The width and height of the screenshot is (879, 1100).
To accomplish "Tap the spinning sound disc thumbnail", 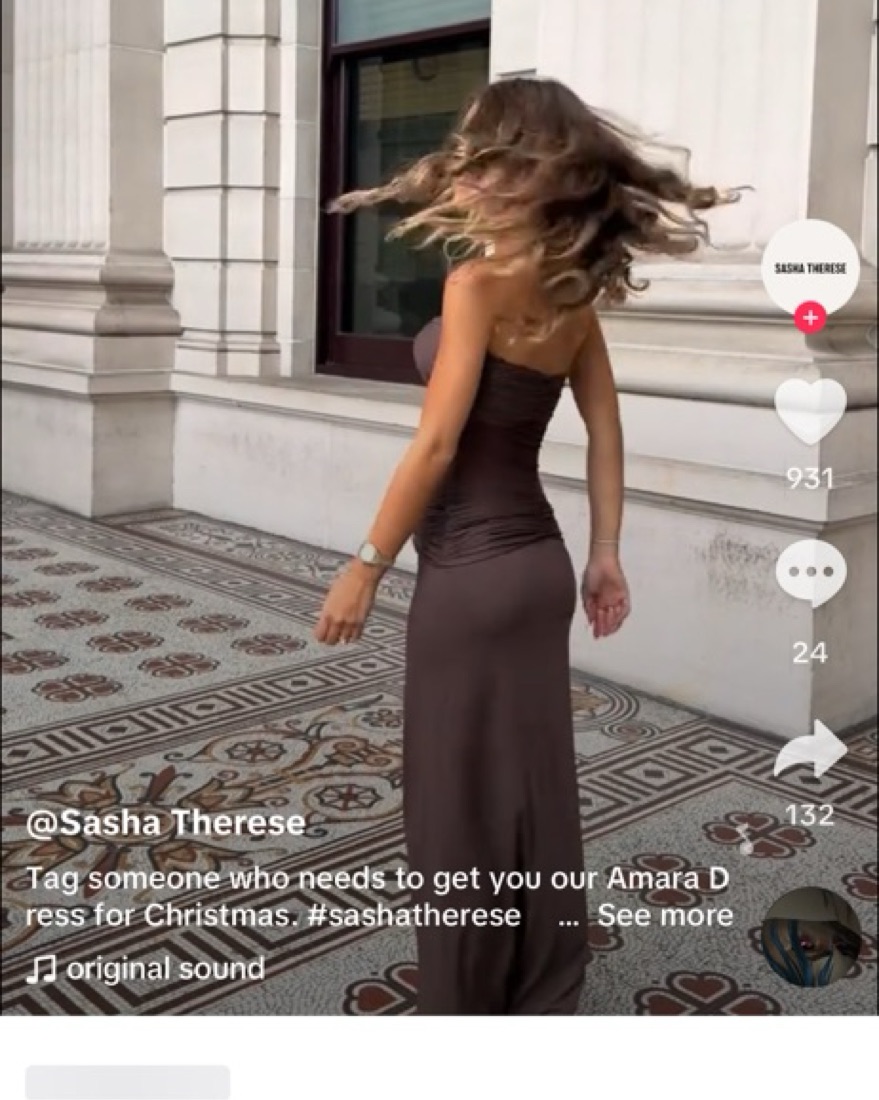I will coord(811,937).
